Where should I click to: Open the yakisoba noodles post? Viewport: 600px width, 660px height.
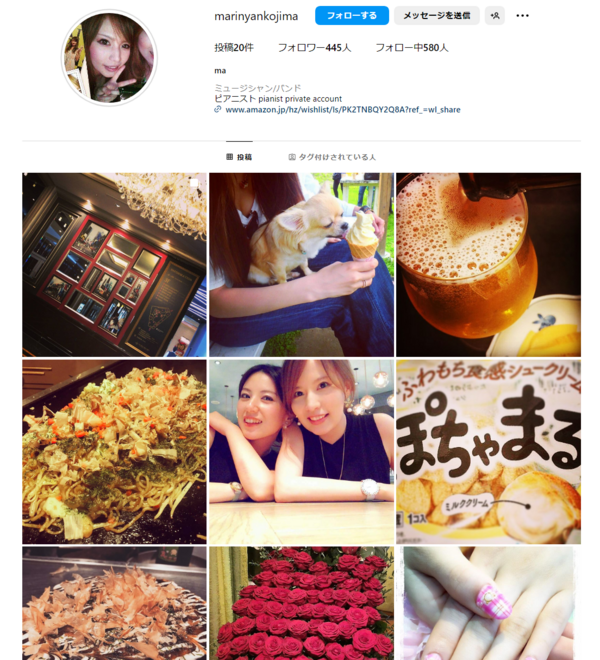point(114,451)
